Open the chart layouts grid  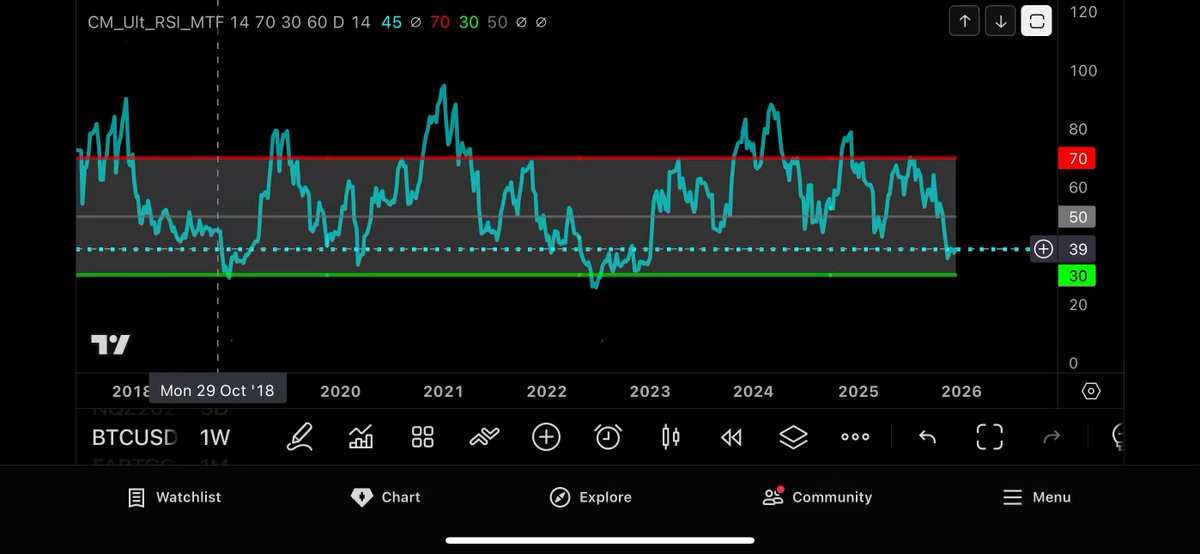[422, 437]
